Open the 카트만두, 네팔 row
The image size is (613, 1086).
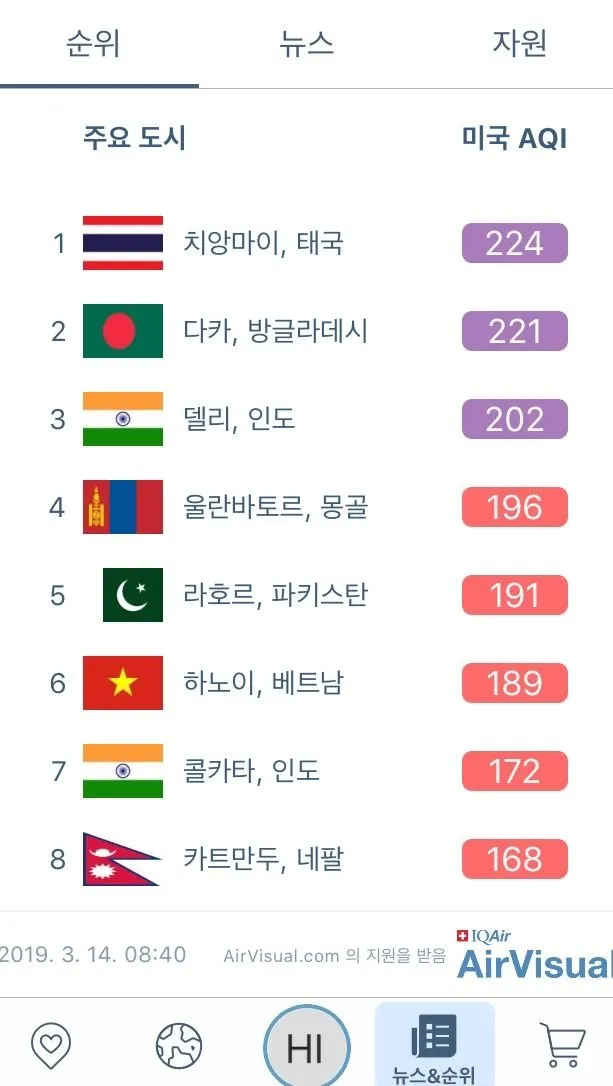tap(264, 859)
